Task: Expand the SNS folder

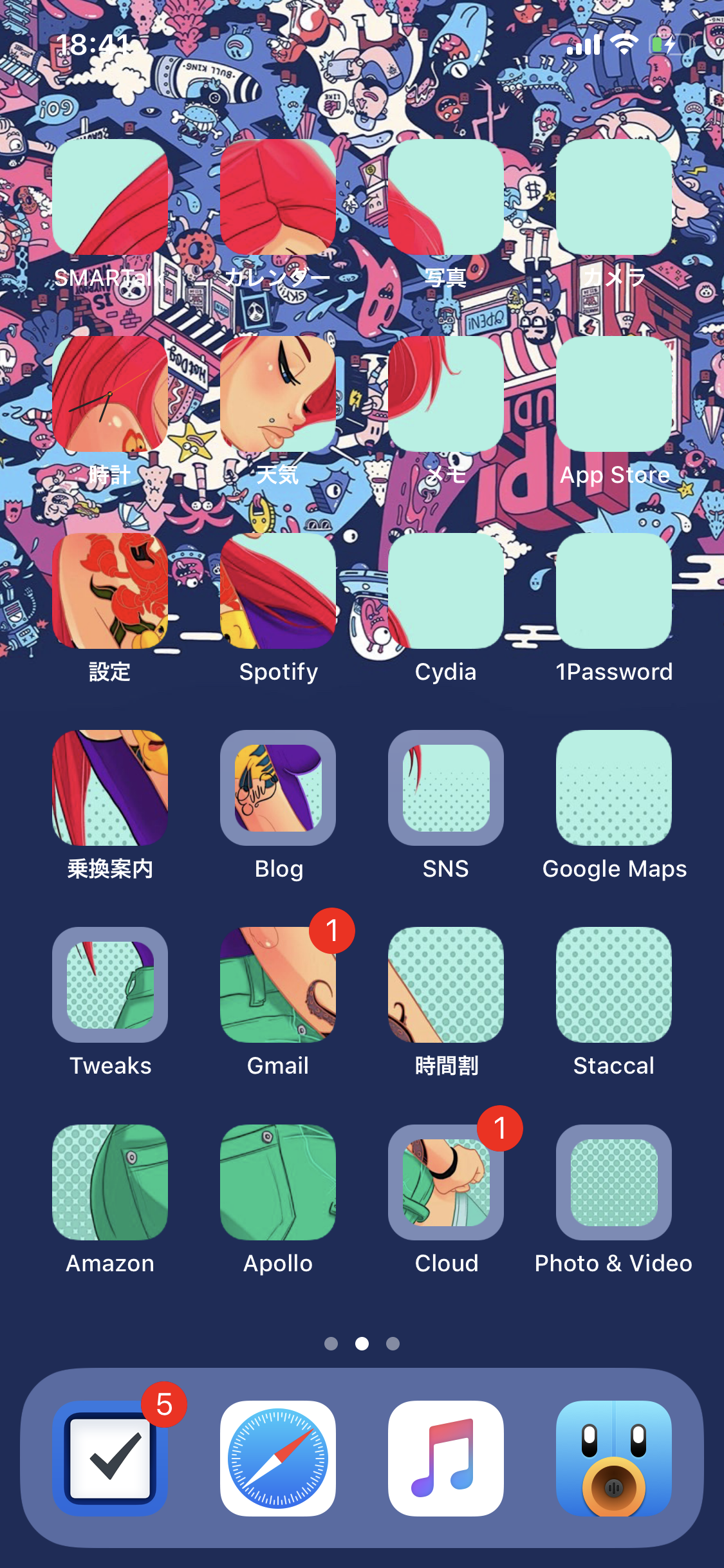Action: [x=446, y=788]
